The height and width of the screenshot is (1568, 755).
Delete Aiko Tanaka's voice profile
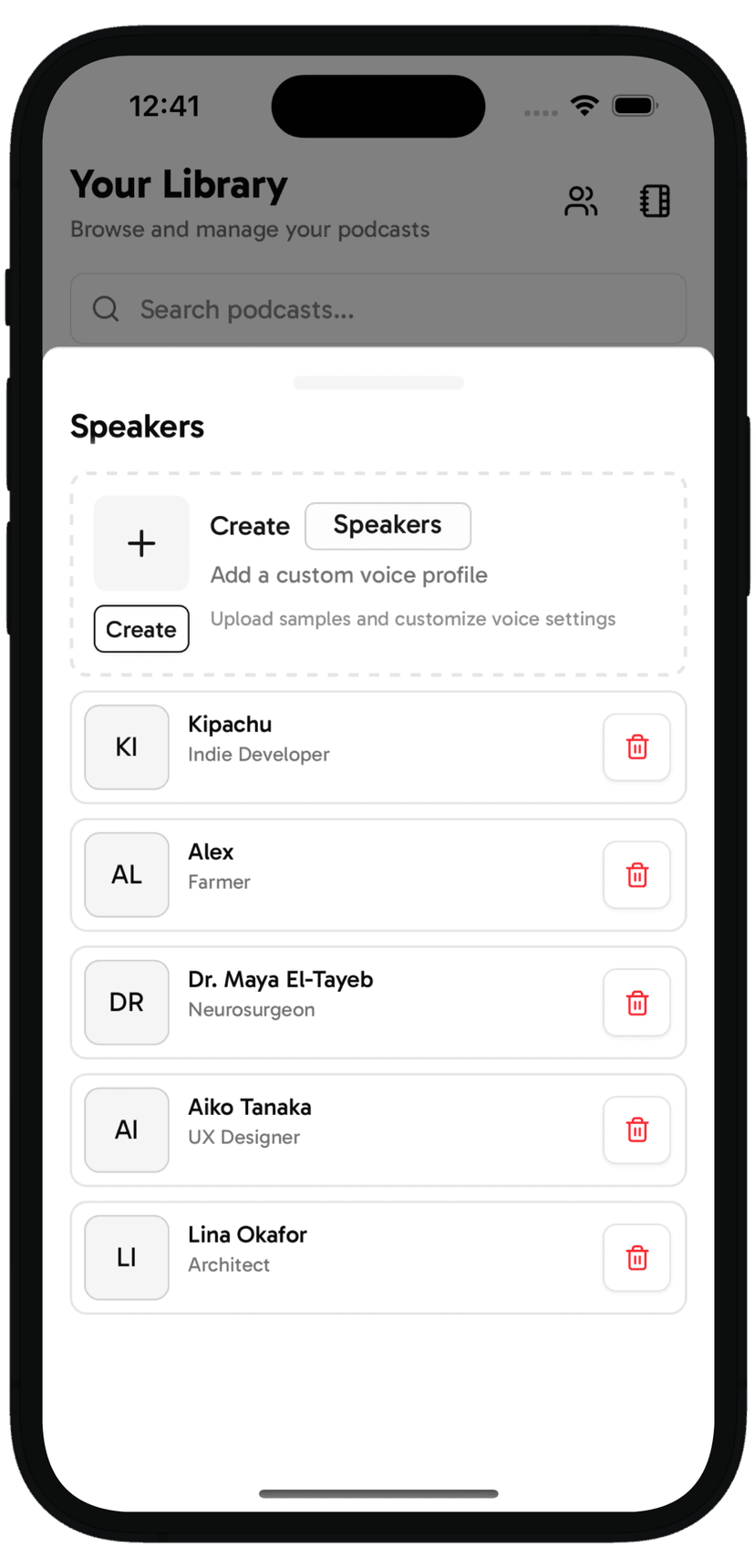[x=636, y=1130]
